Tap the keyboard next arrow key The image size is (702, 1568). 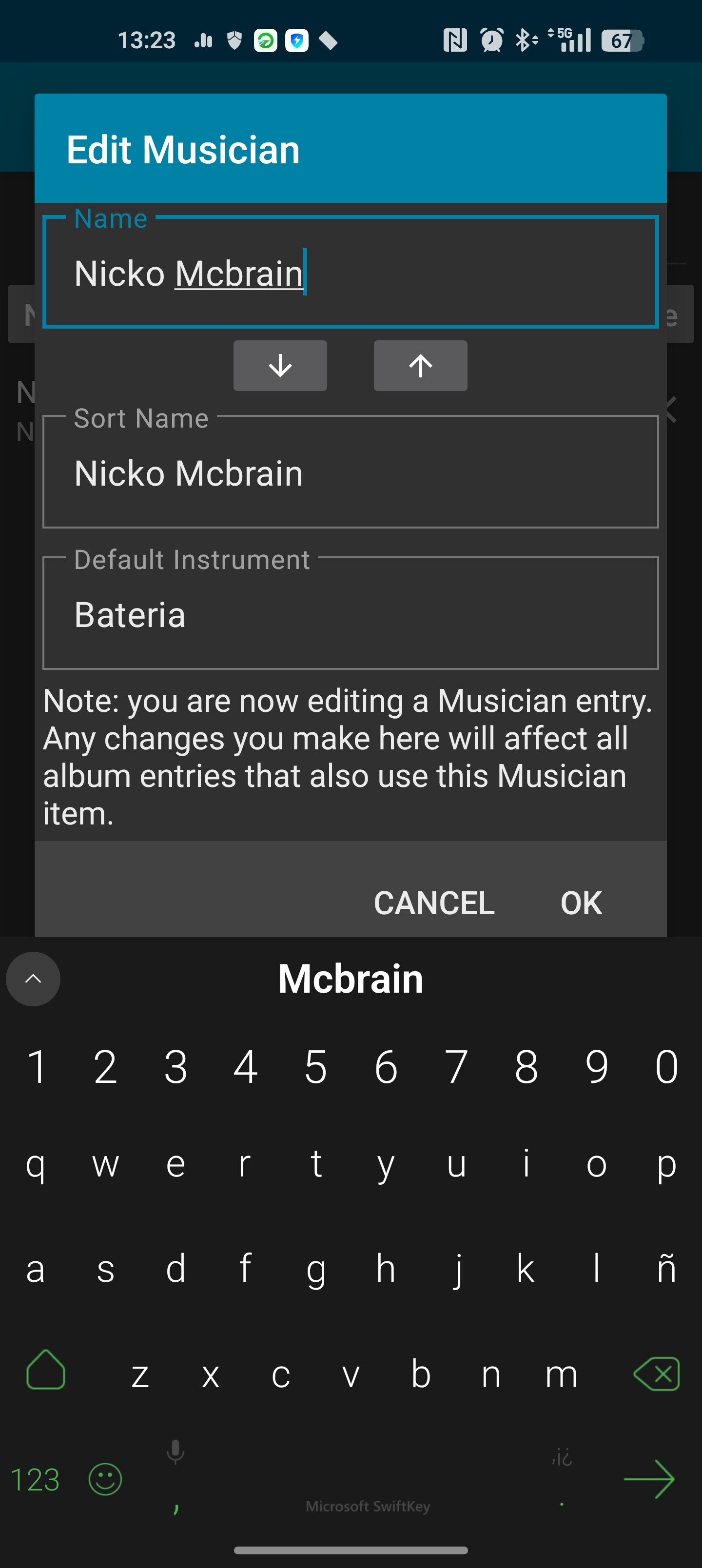(649, 1479)
